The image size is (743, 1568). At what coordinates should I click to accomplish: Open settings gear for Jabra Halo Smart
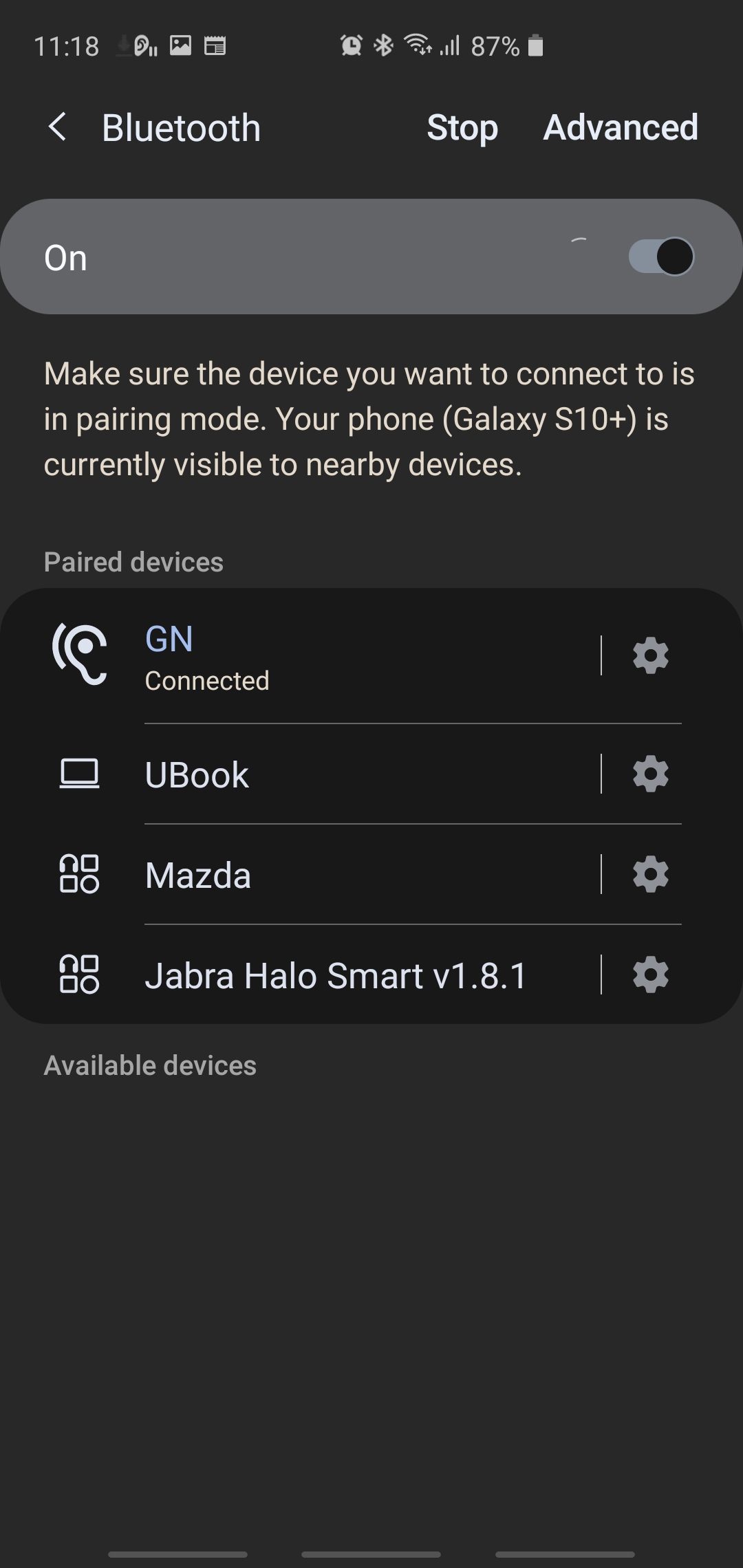point(651,974)
